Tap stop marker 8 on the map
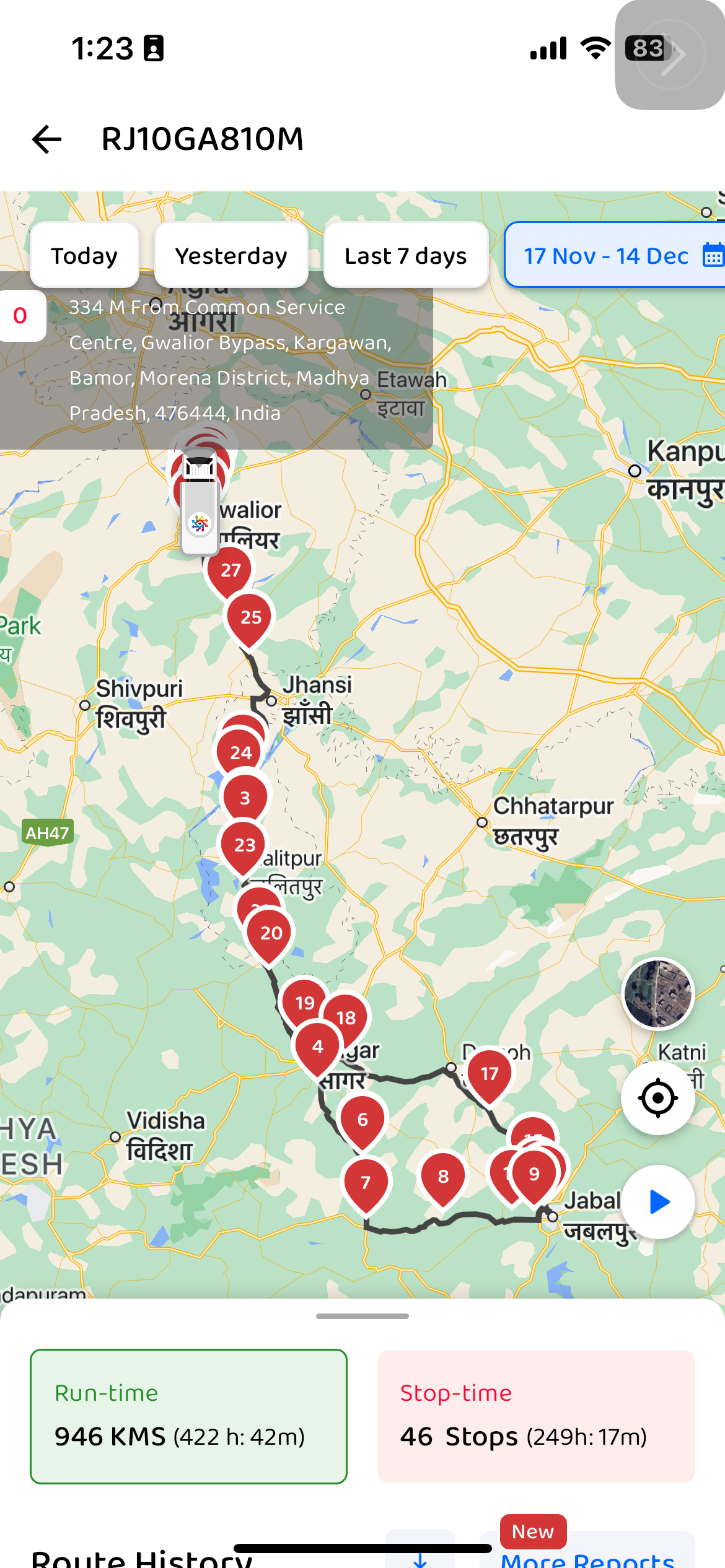Viewport: 725px width, 1568px height. coord(443,1177)
